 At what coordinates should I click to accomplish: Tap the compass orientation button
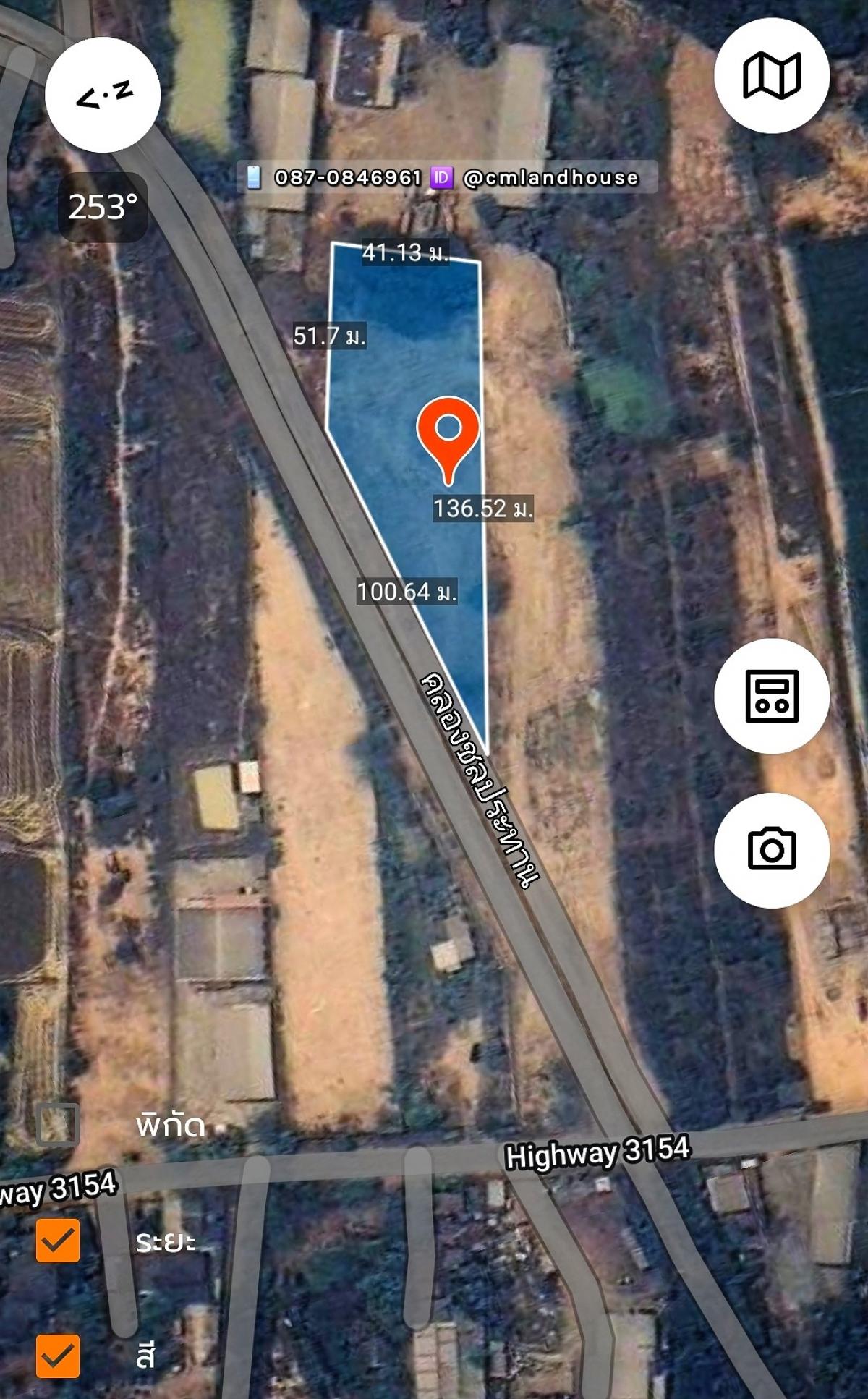(103, 95)
